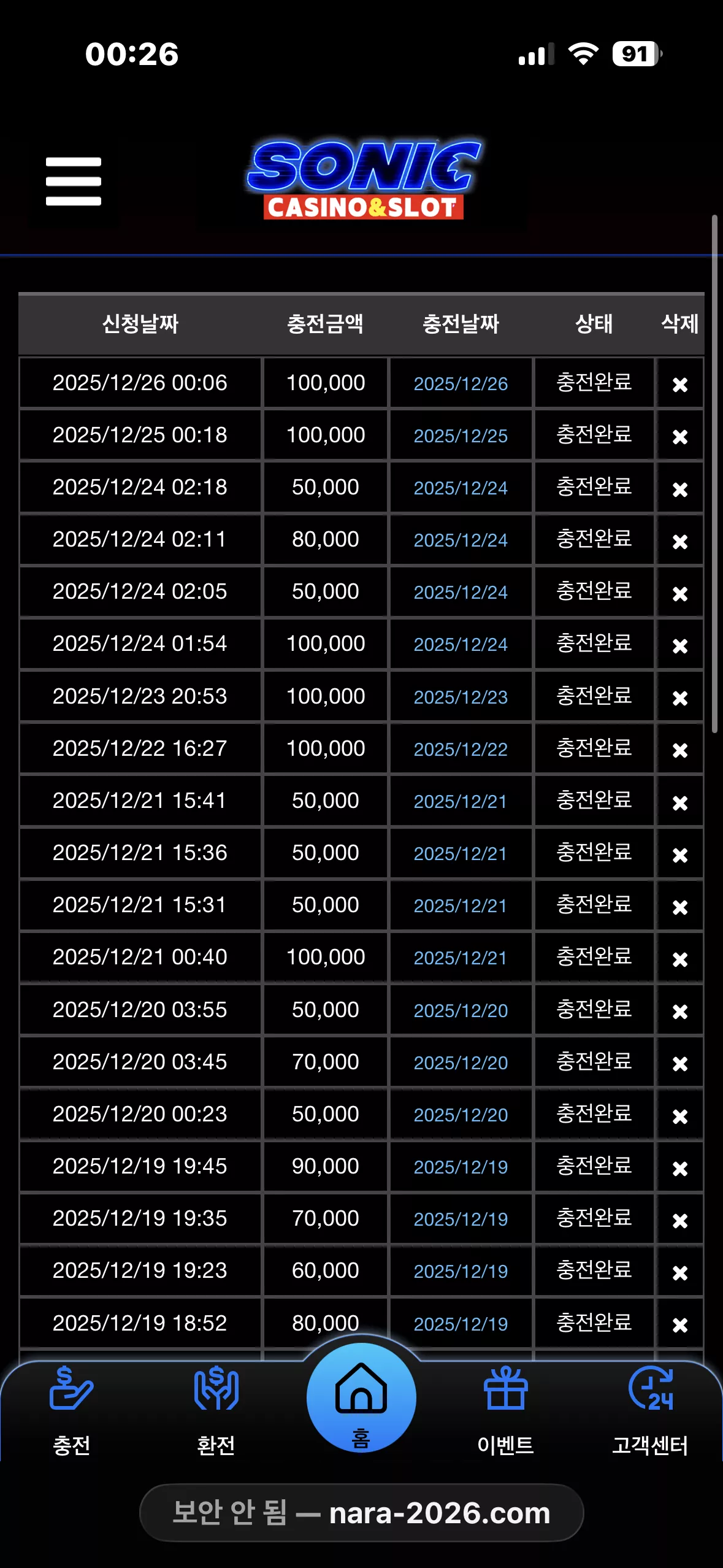Delete the 2025/12/25 00:18 deposit record
The image size is (723, 1568).
pos(679,437)
